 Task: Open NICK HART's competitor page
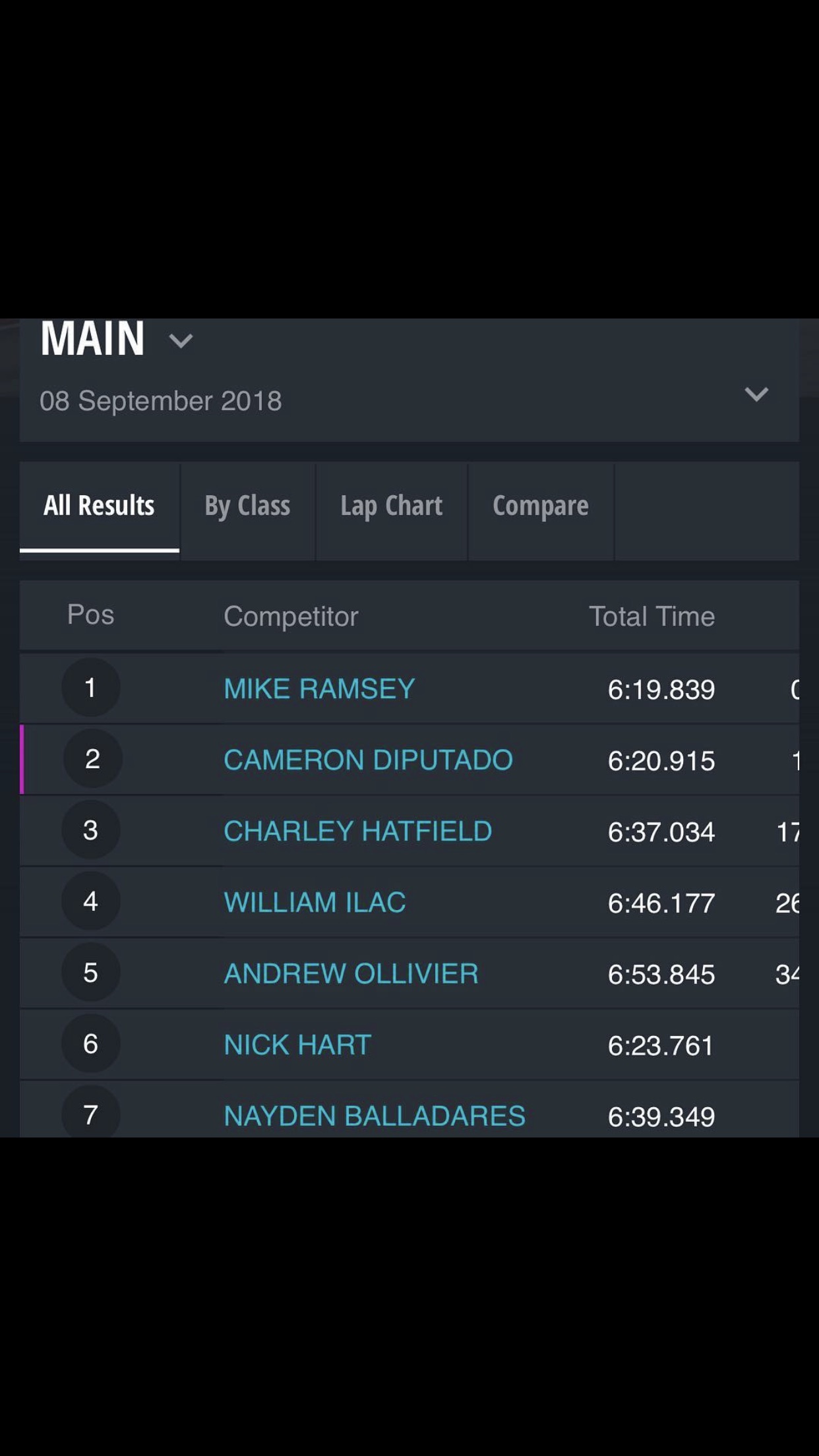[297, 1045]
